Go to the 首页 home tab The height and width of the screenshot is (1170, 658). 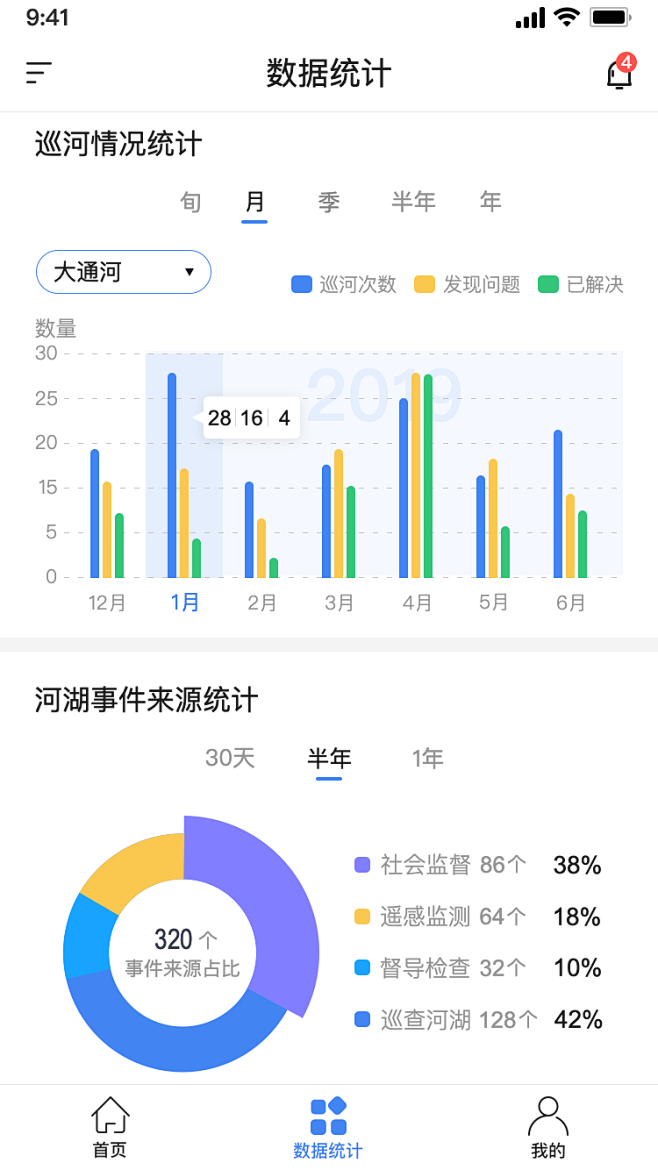pyautogui.click(x=110, y=1127)
